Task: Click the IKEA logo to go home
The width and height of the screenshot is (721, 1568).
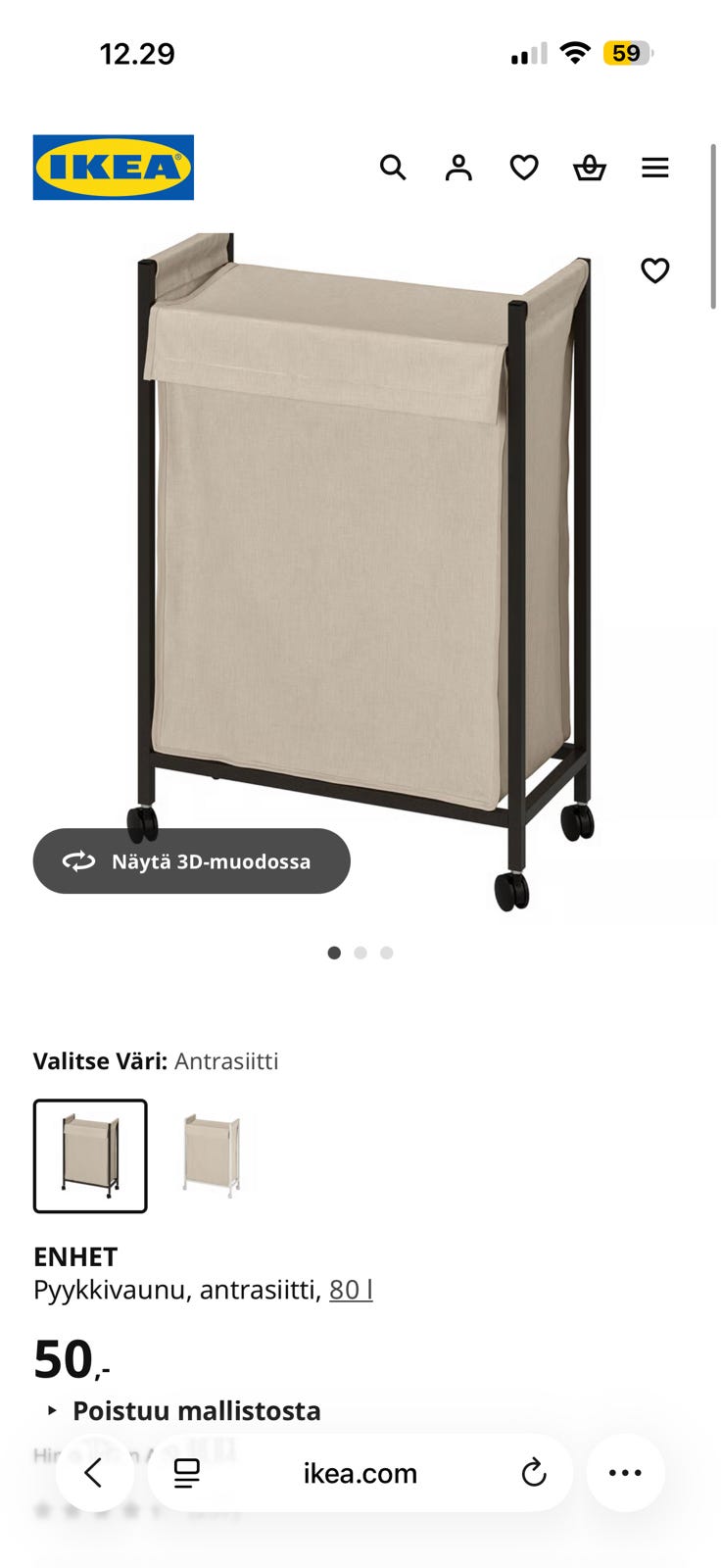Action: tap(112, 167)
